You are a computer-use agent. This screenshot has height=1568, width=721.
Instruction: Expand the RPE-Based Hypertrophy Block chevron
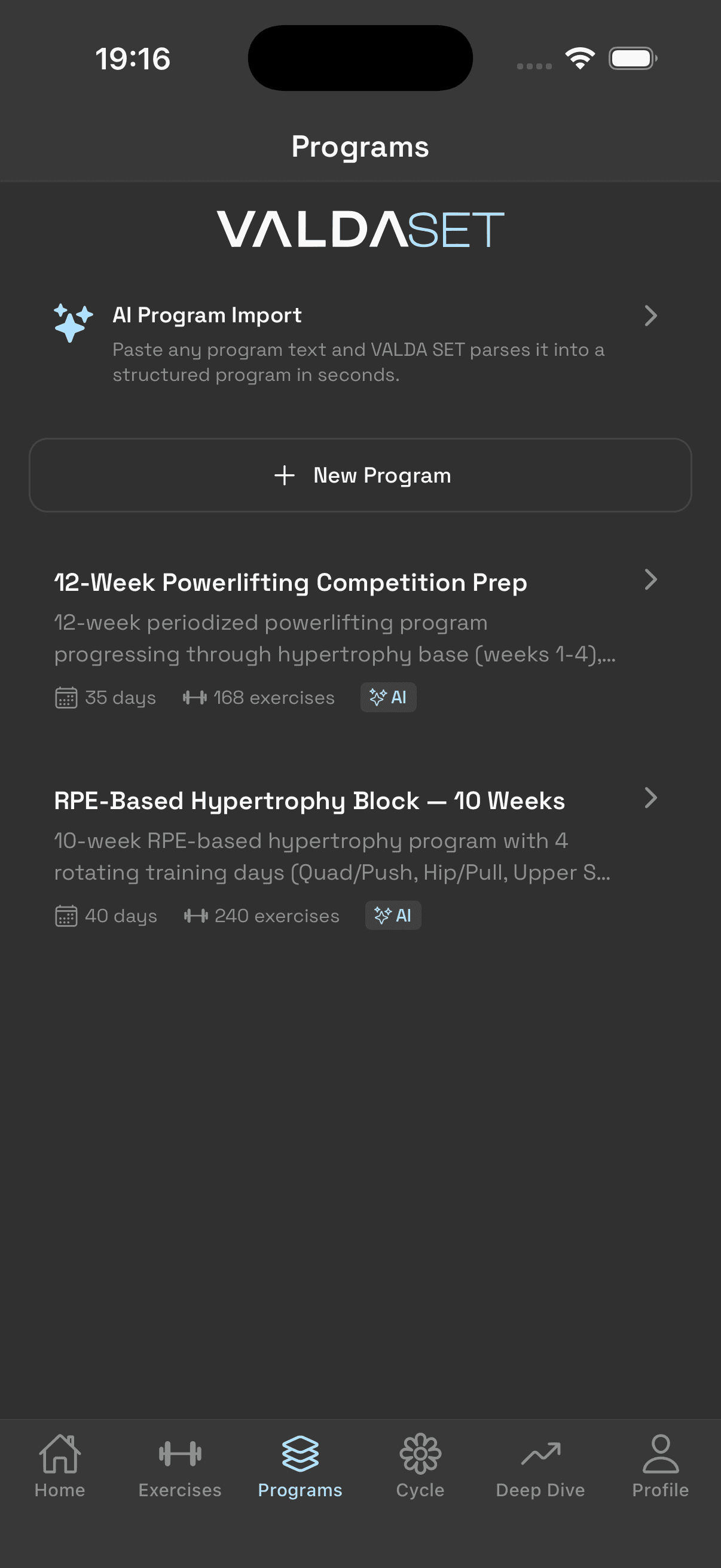tap(651, 798)
